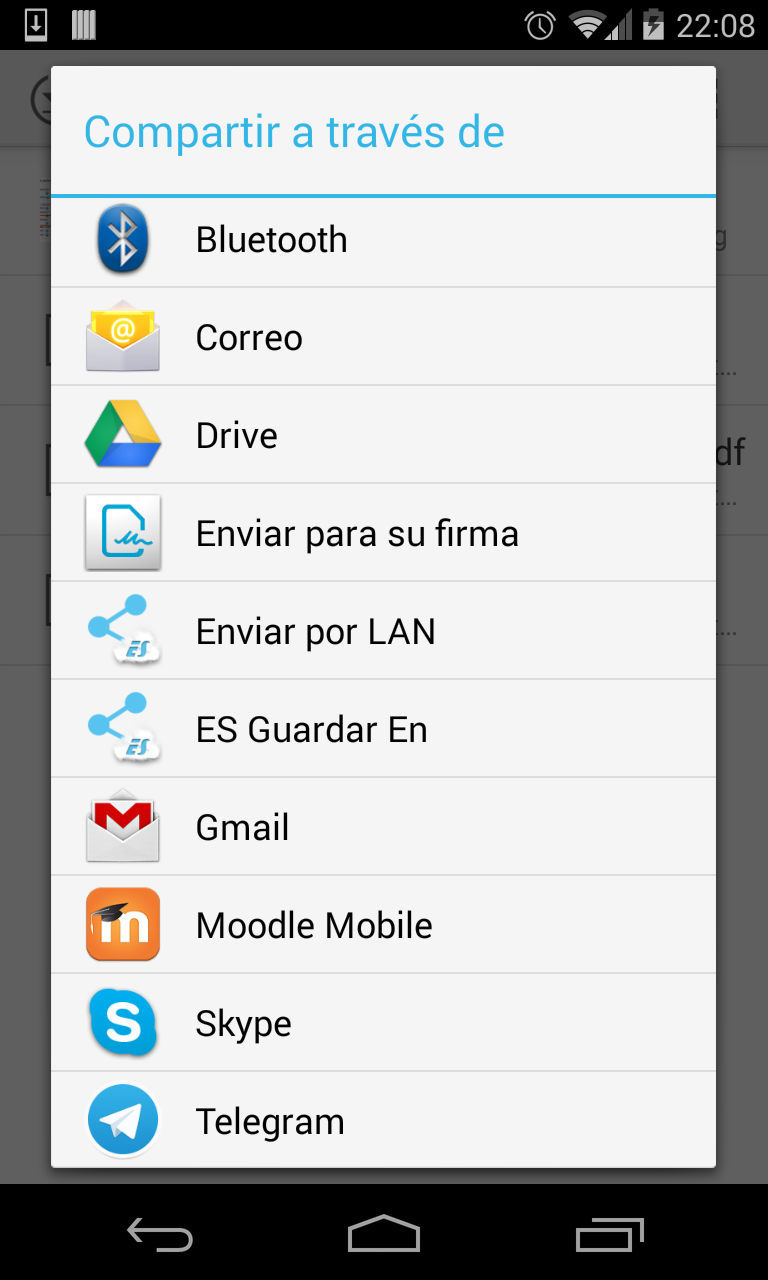The image size is (768, 1280).
Task: Share through Gmail
Action: pos(383,827)
